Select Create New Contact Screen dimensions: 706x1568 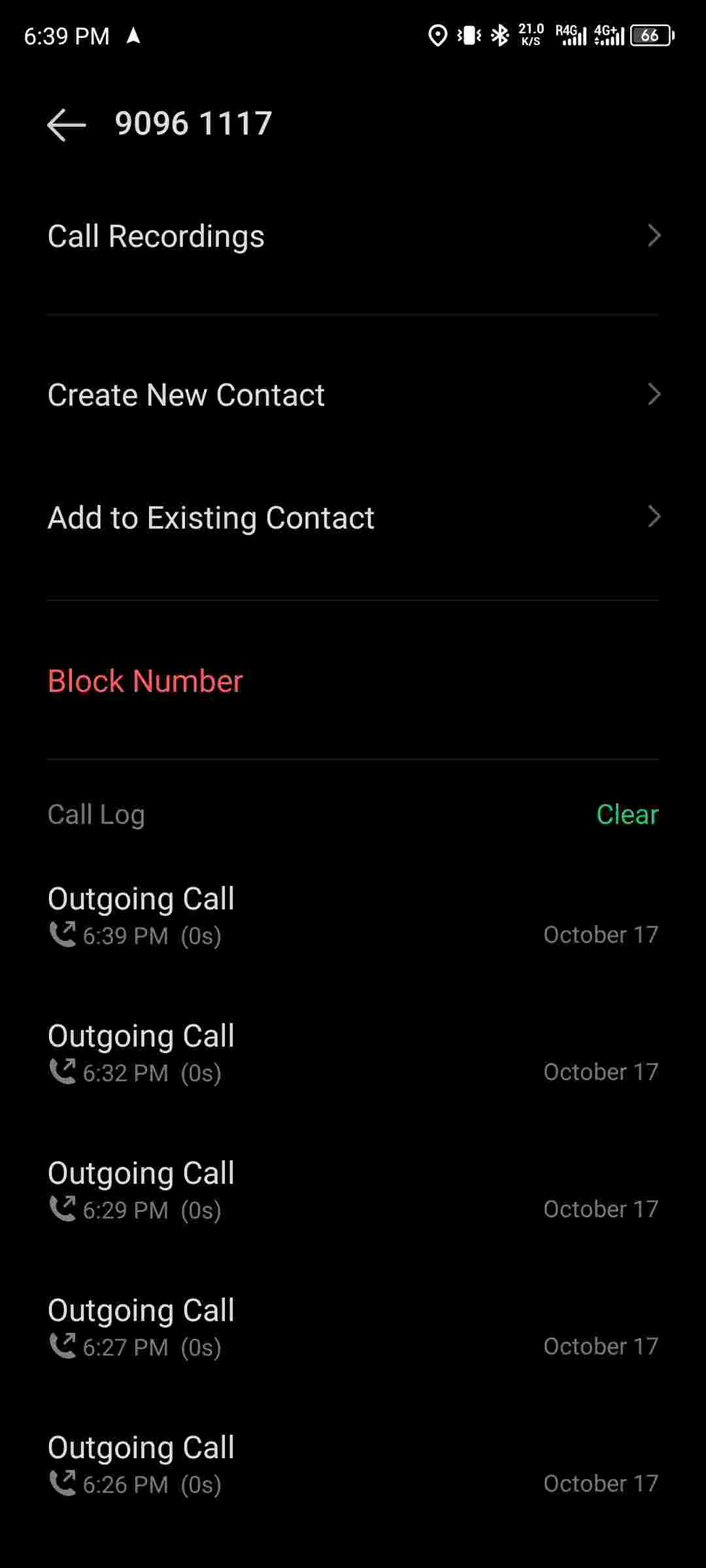[x=353, y=395]
